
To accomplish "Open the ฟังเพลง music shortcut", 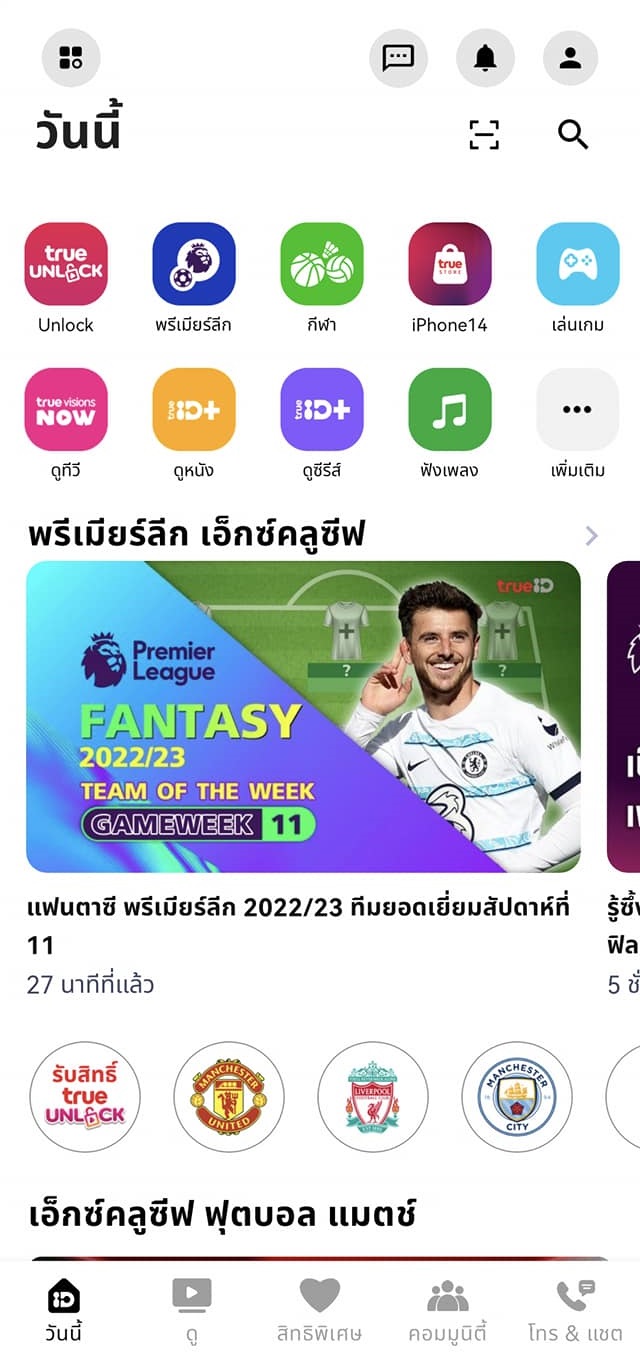I will 450,410.
